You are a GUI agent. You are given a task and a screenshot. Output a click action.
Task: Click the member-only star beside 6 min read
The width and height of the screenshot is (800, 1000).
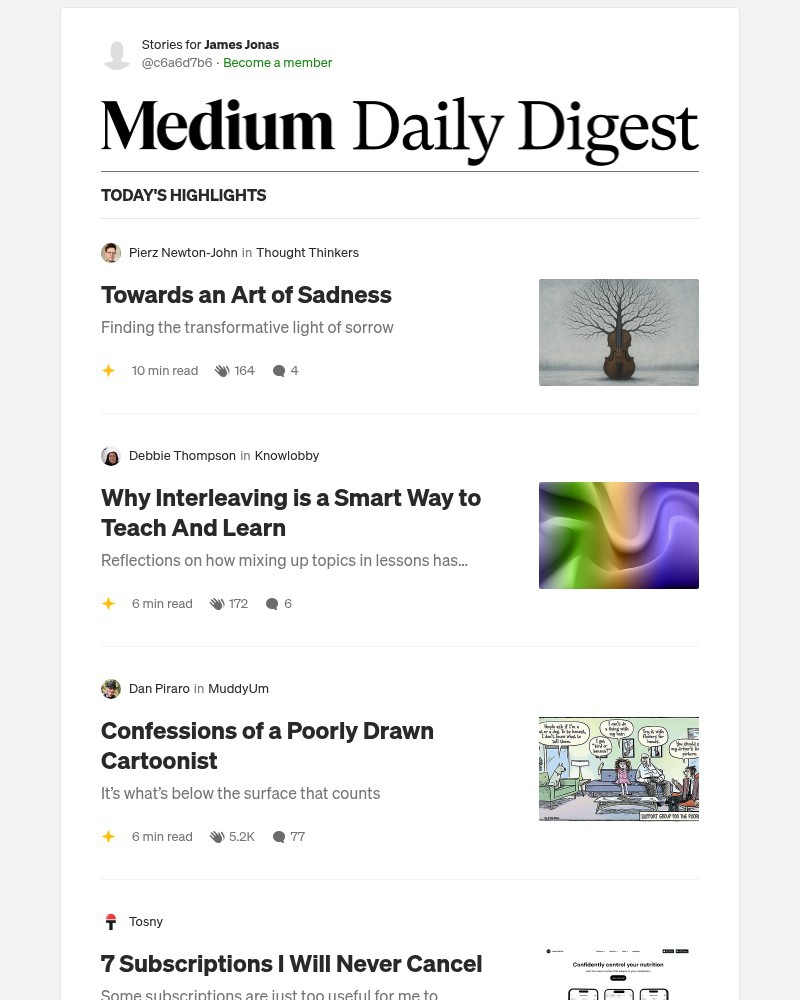pos(108,603)
